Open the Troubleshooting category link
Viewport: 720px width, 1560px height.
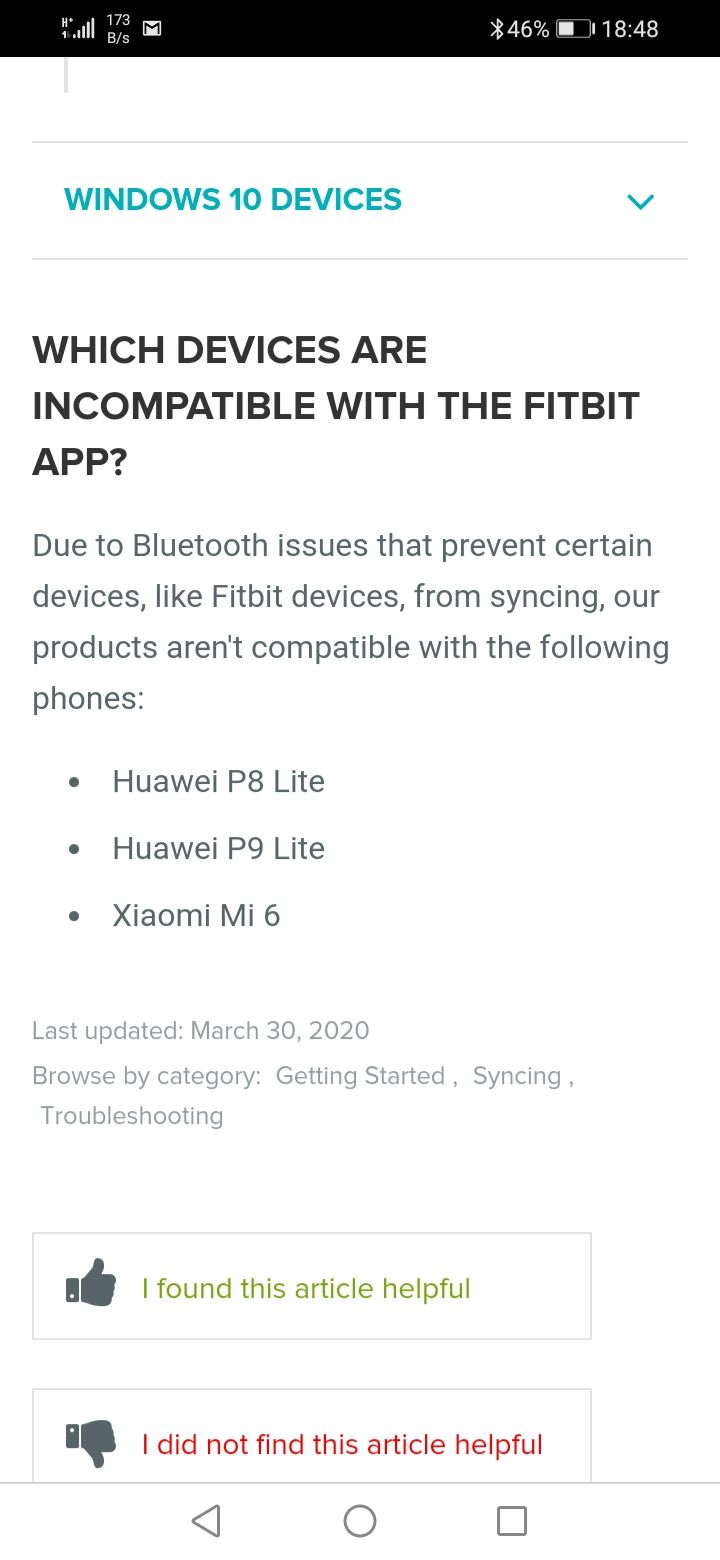131,1116
